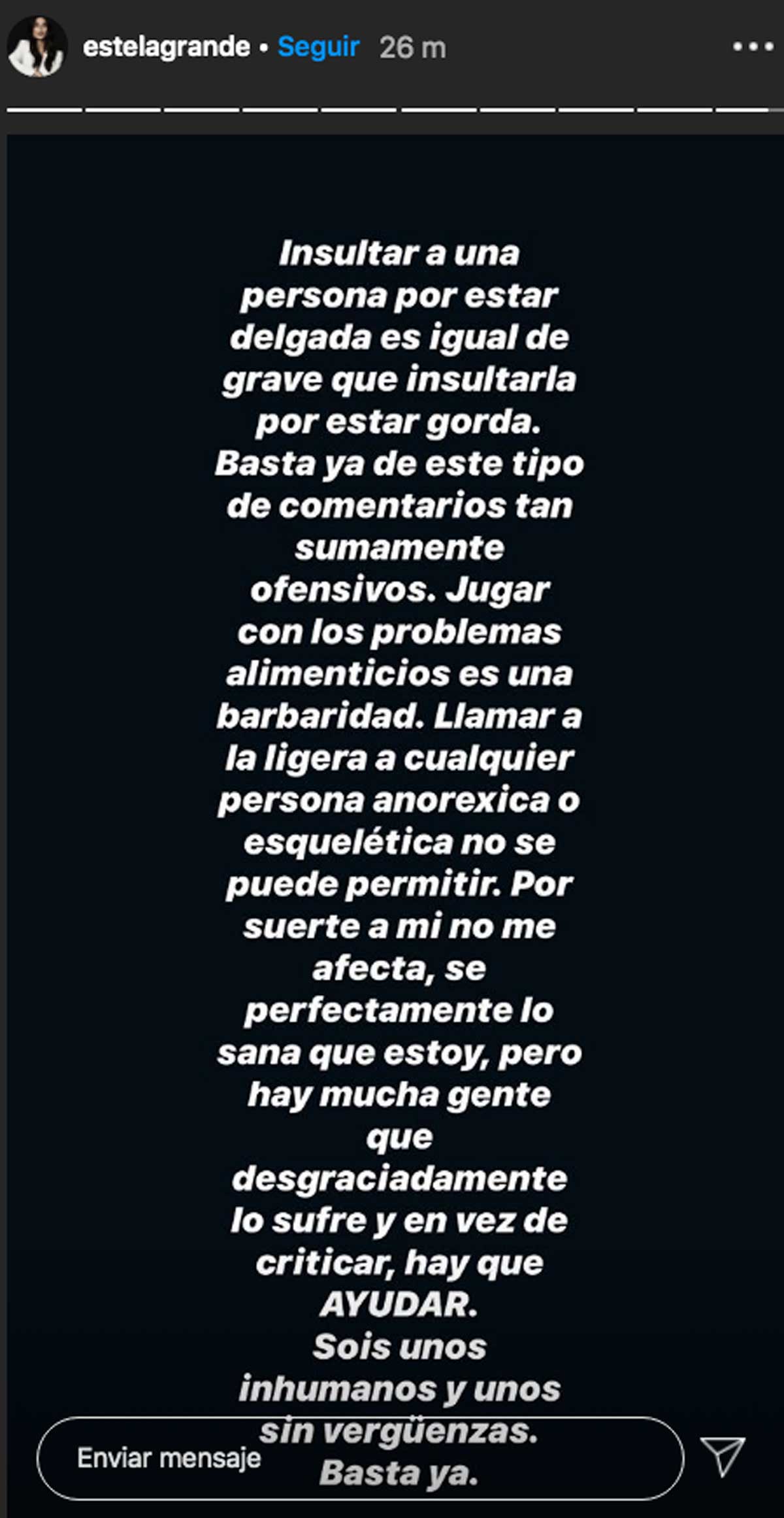This screenshot has width=784, height=1518.
Task: Open estelagrande's profile picture
Action: (37, 46)
